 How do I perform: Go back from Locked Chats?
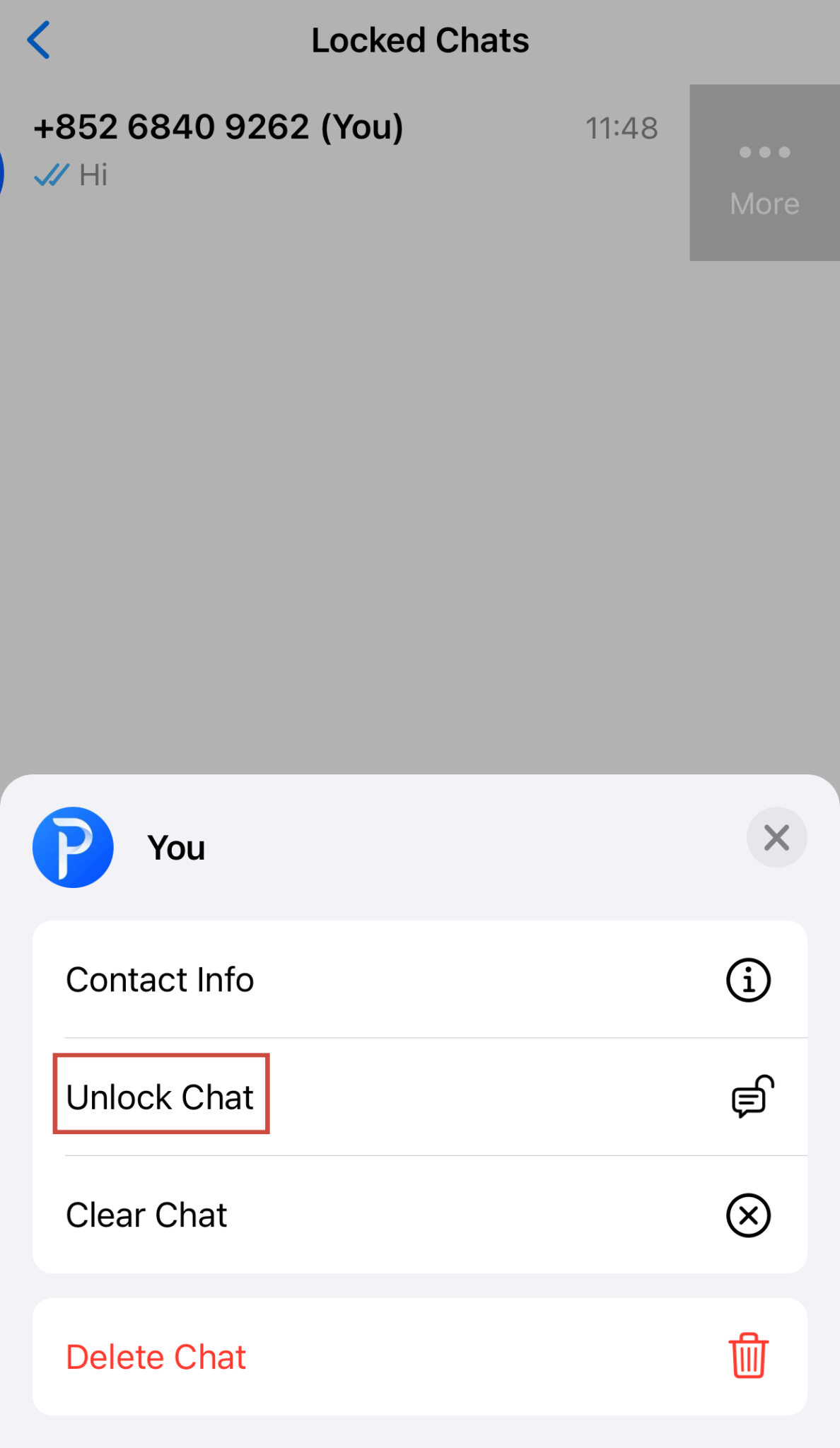pos(40,40)
